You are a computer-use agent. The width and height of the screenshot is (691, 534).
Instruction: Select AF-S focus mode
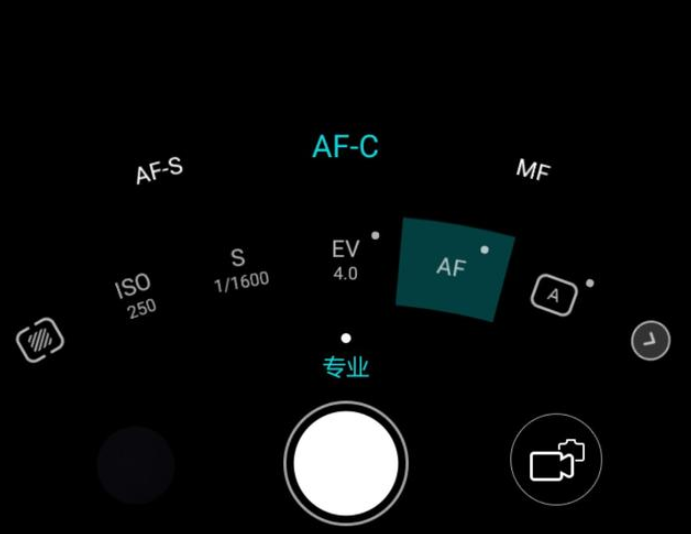coord(159,171)
